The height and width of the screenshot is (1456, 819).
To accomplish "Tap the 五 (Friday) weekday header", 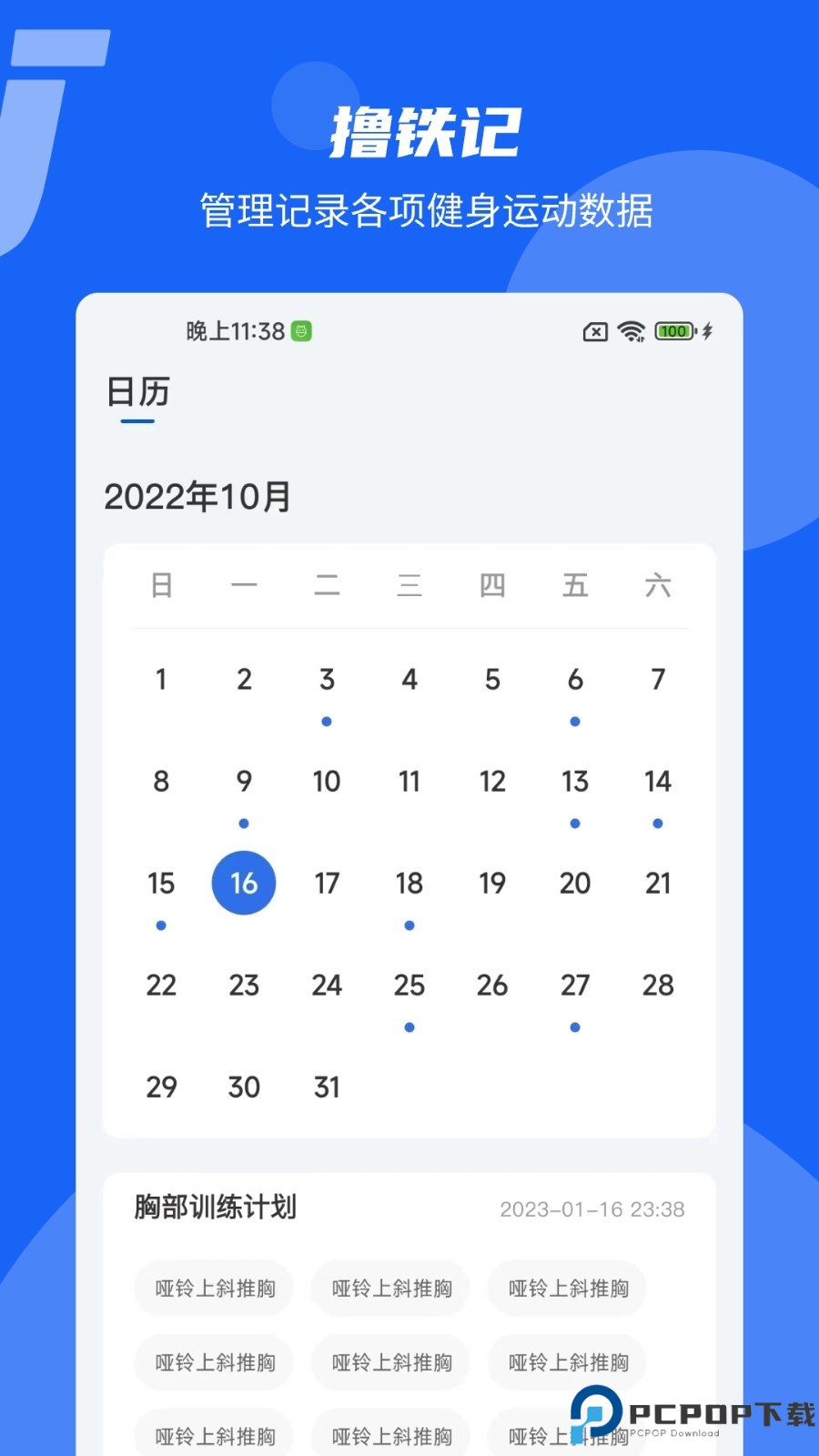I will (x=575, y=587).
